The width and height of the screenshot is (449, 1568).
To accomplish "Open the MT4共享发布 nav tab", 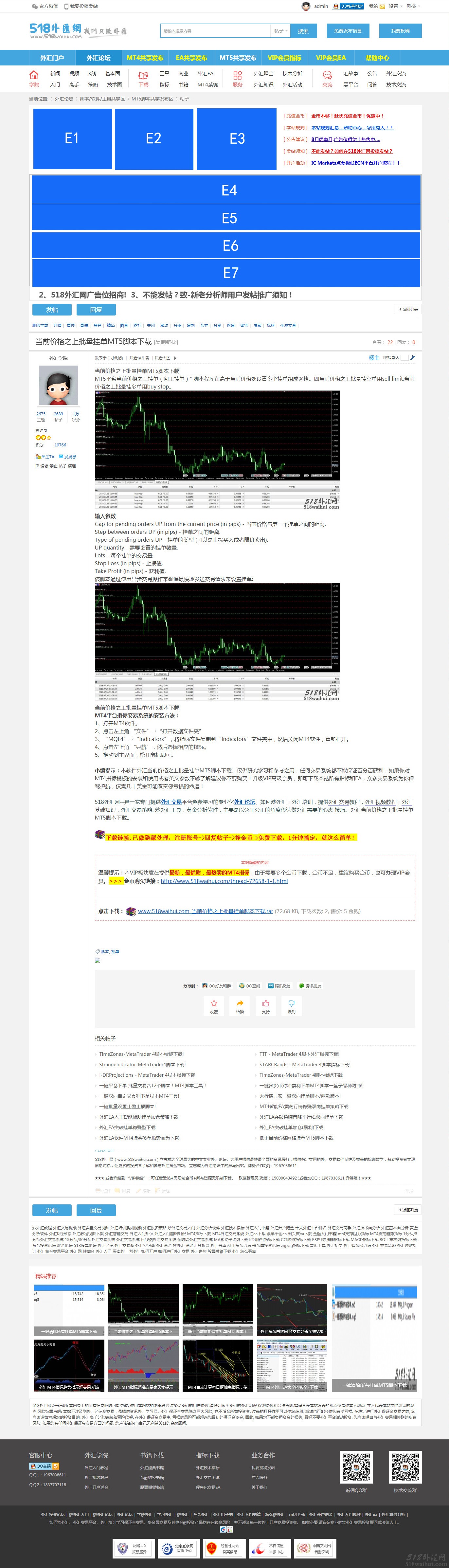I will pyautogui.click(x=145, y=58).
